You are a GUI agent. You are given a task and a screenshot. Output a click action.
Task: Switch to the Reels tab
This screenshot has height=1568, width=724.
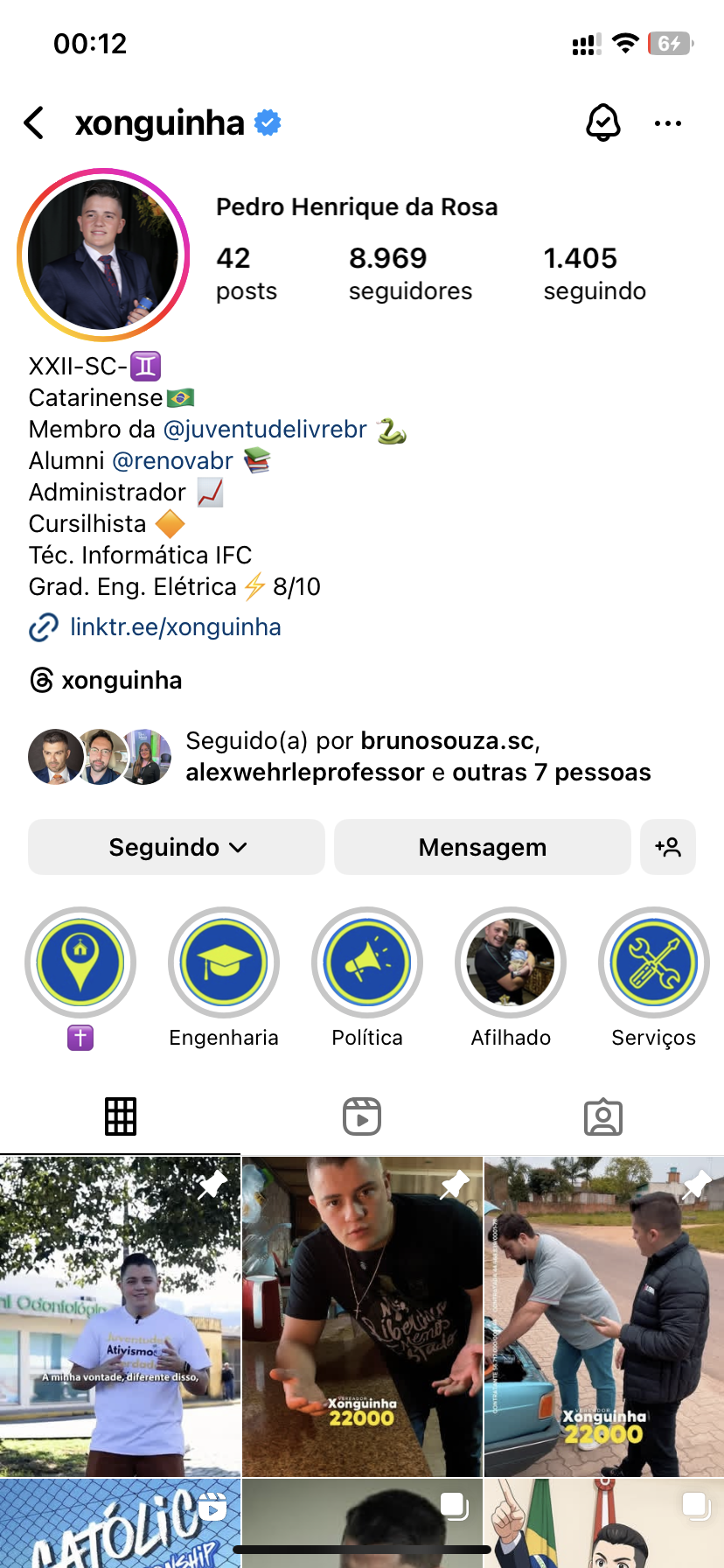click(x=362, y=1116)
